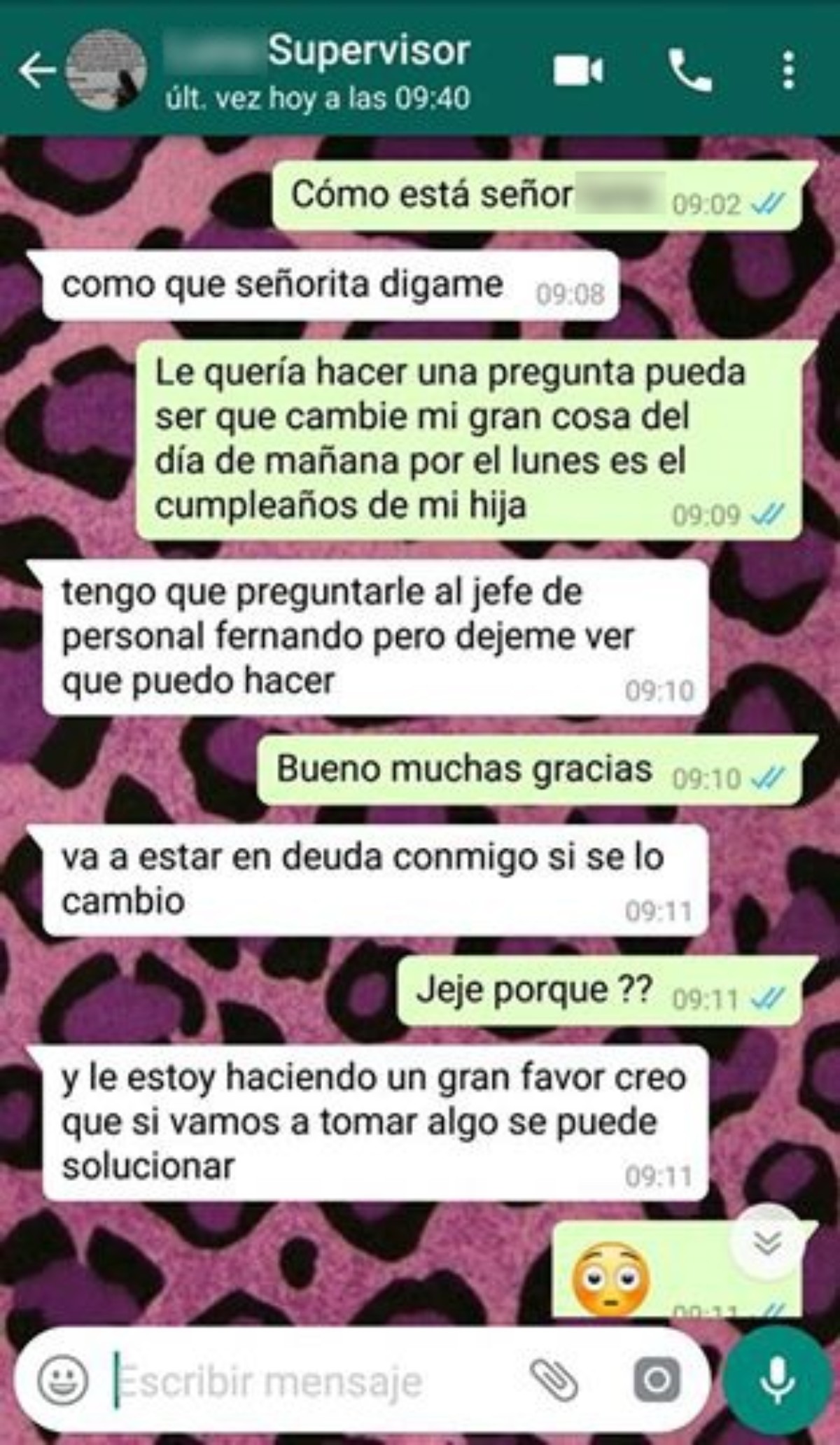
Task: Open the three-dot overflow menu
Action: point(789,71)
